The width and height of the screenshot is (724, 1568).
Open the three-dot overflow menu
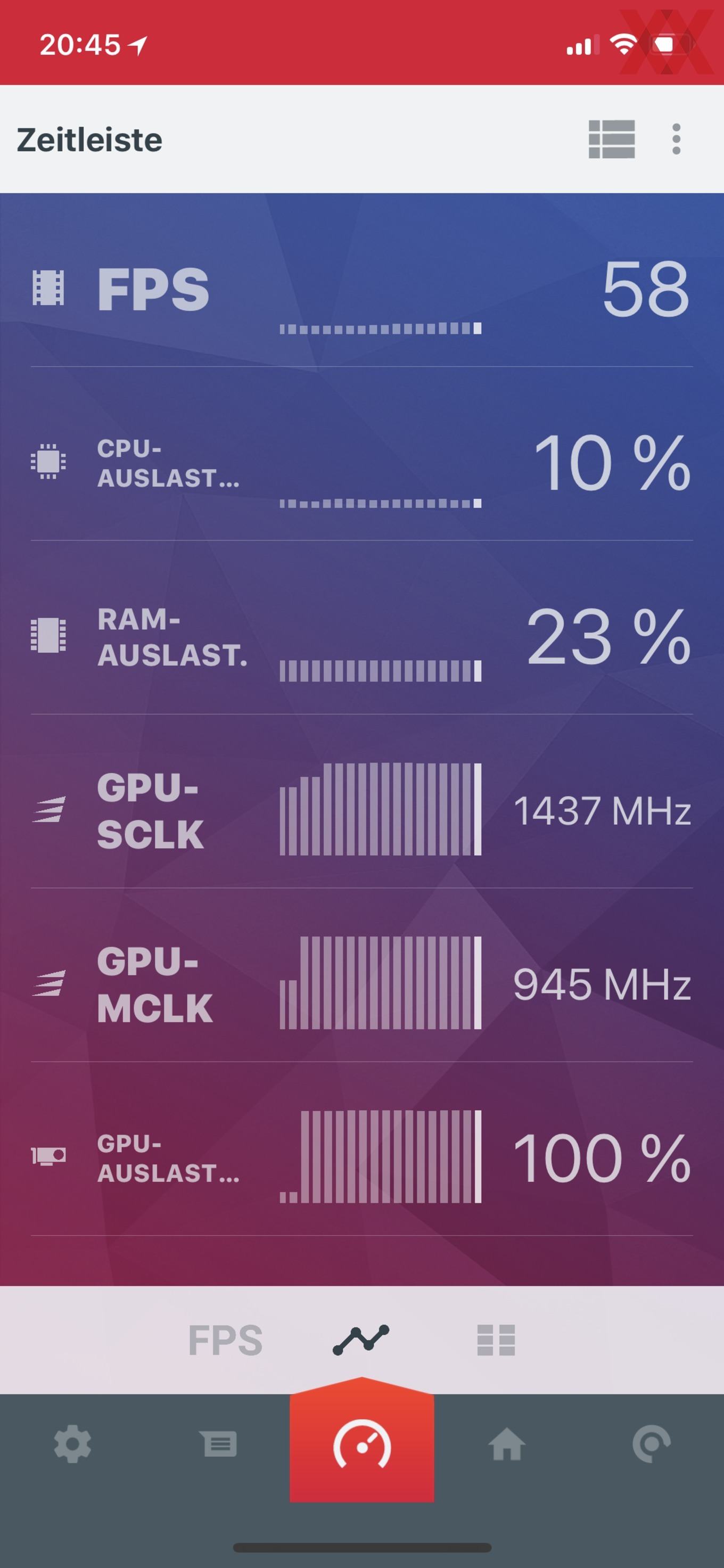click(676, 139)
